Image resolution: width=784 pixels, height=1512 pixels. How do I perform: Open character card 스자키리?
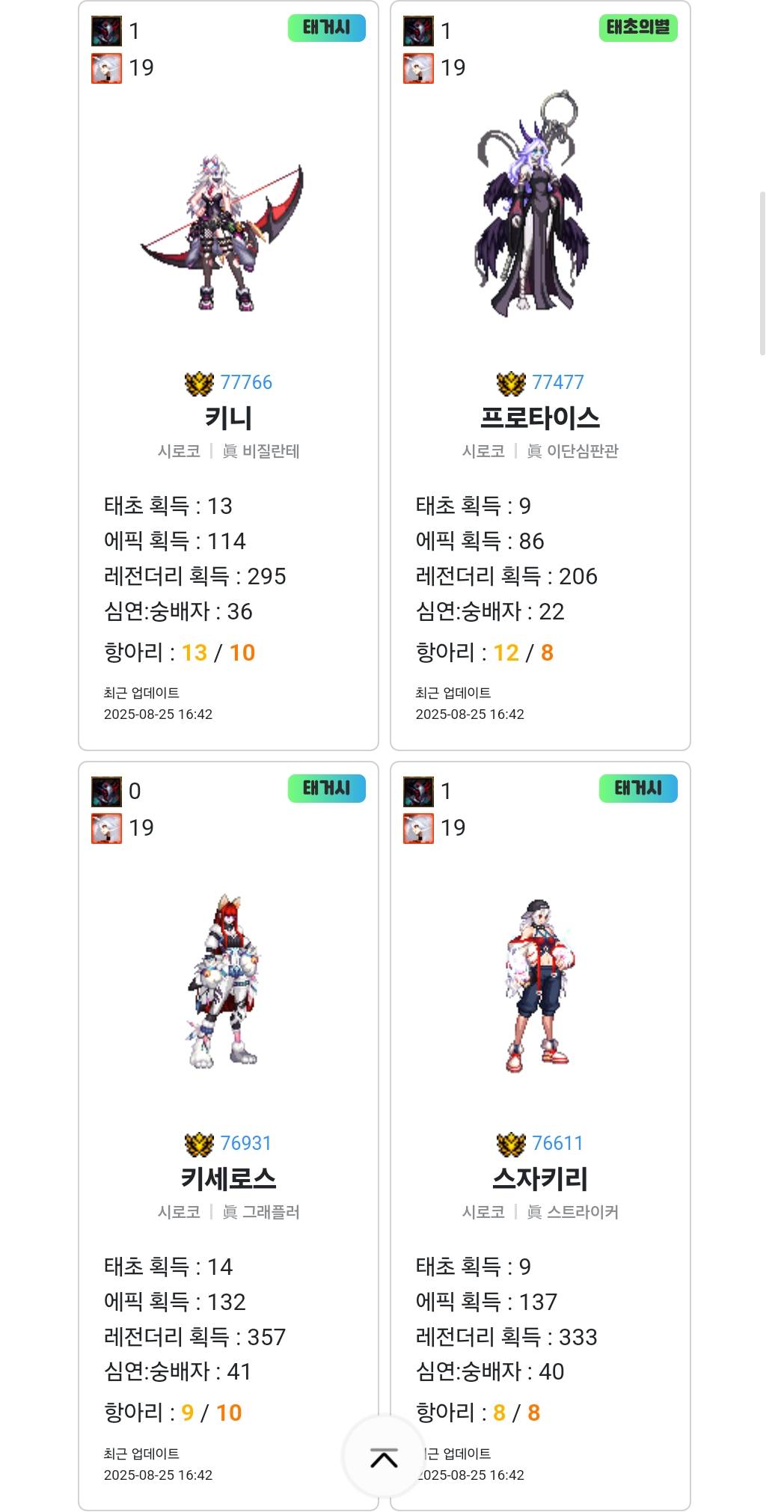click(x=539, y=1178)
